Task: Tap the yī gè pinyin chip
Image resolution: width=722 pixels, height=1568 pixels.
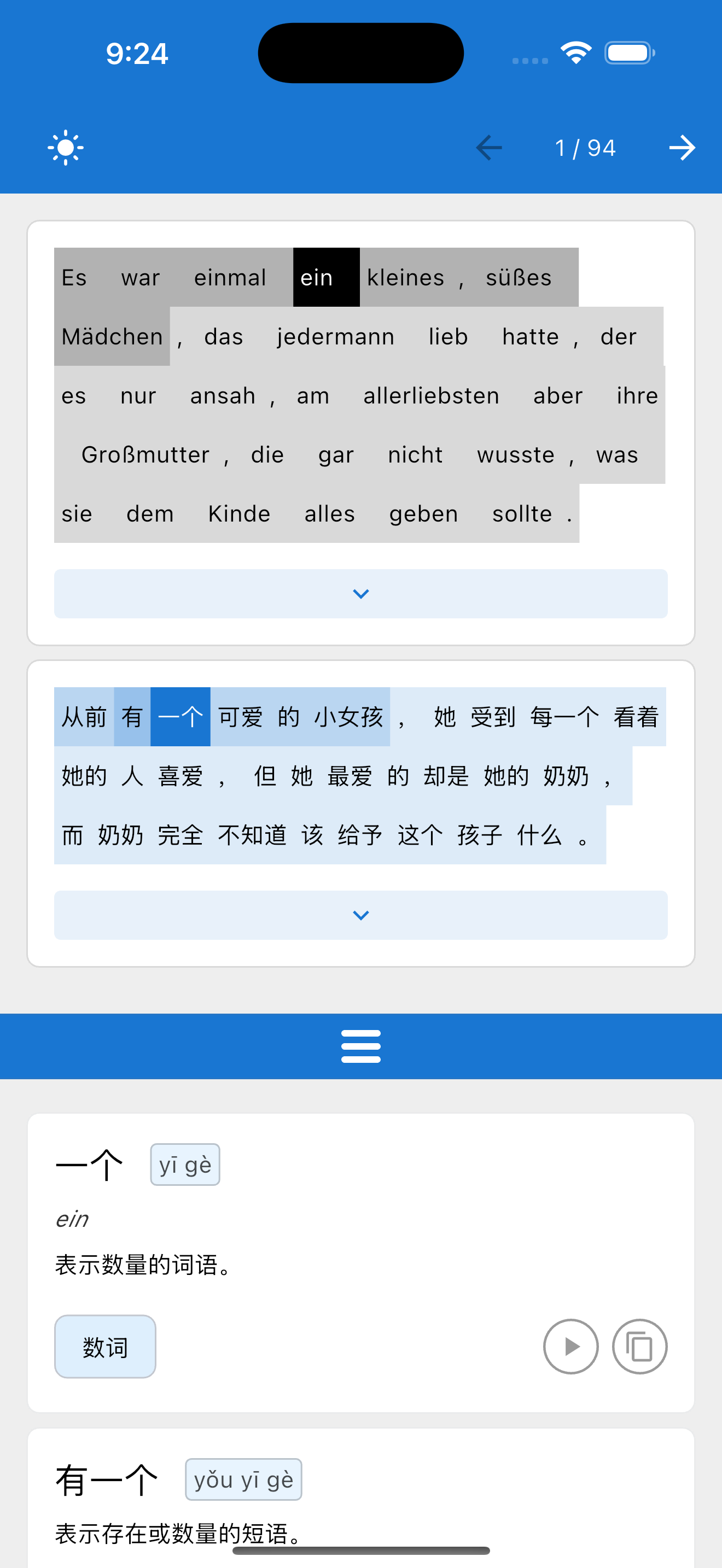Action: pyautogui.click(x=185, y=1165)
